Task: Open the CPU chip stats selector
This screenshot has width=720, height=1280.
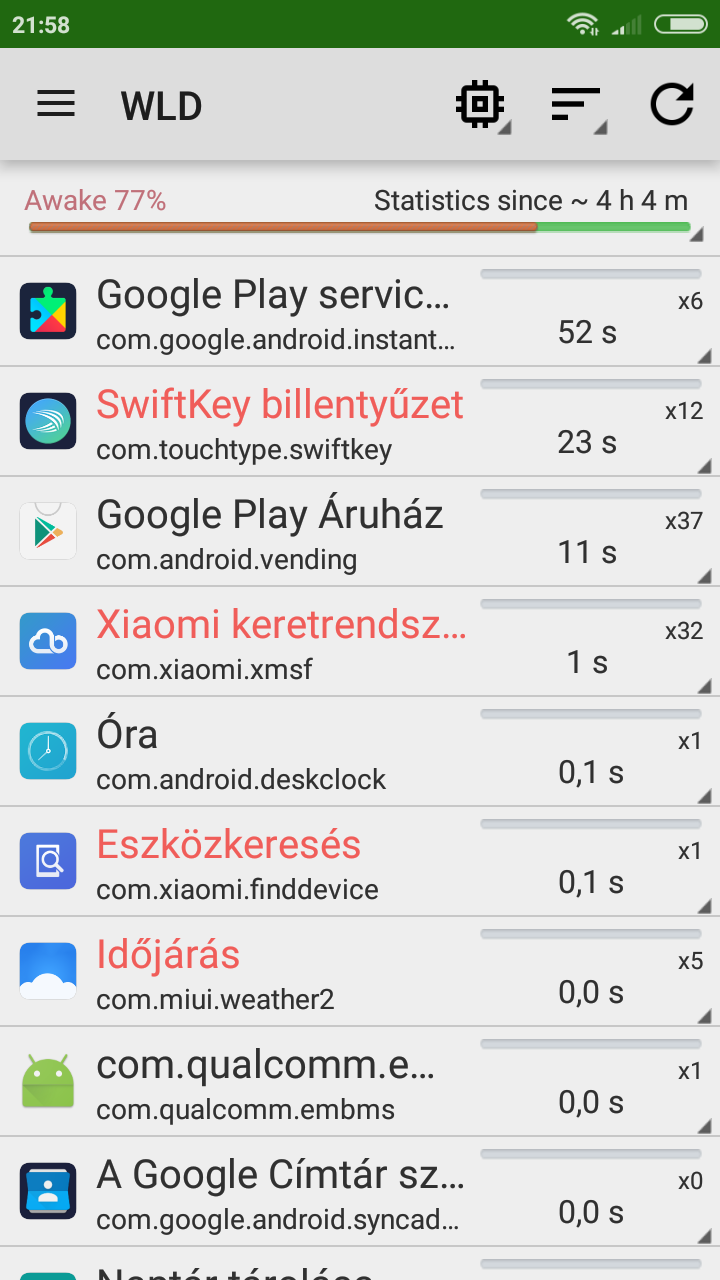Action: coord(482,104)
